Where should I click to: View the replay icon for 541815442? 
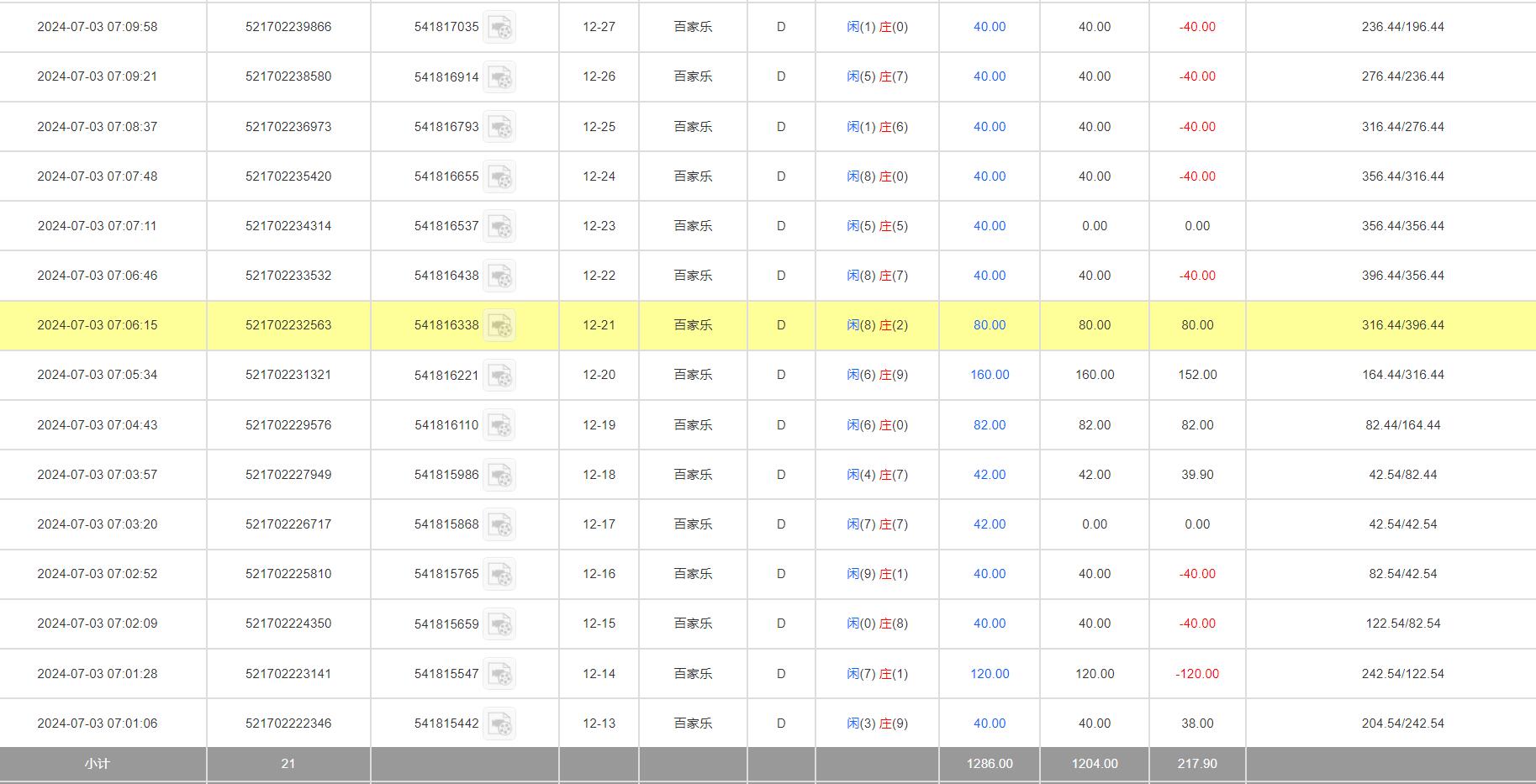click(499, 723)
